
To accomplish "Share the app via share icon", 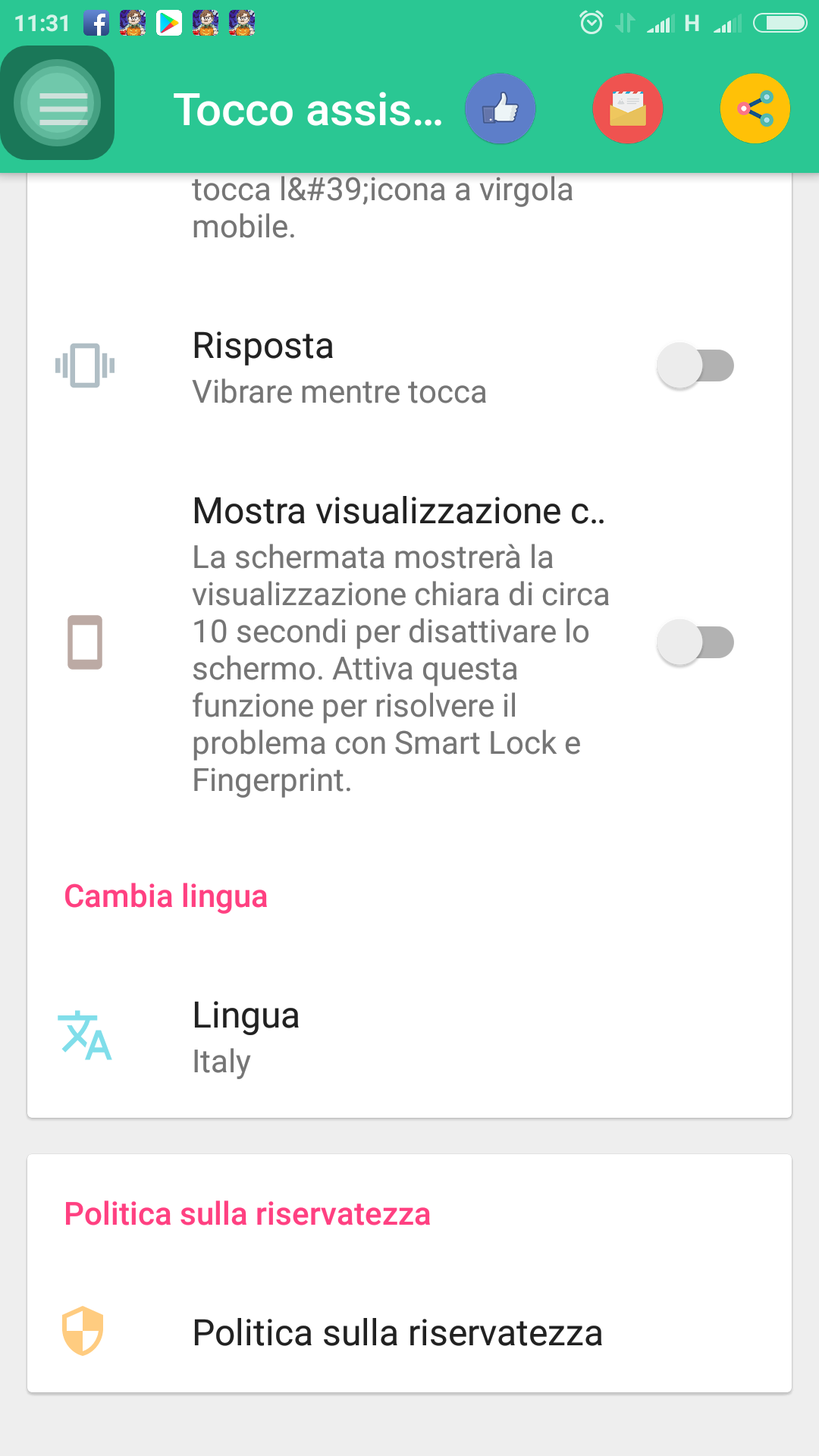I will 755,108.
